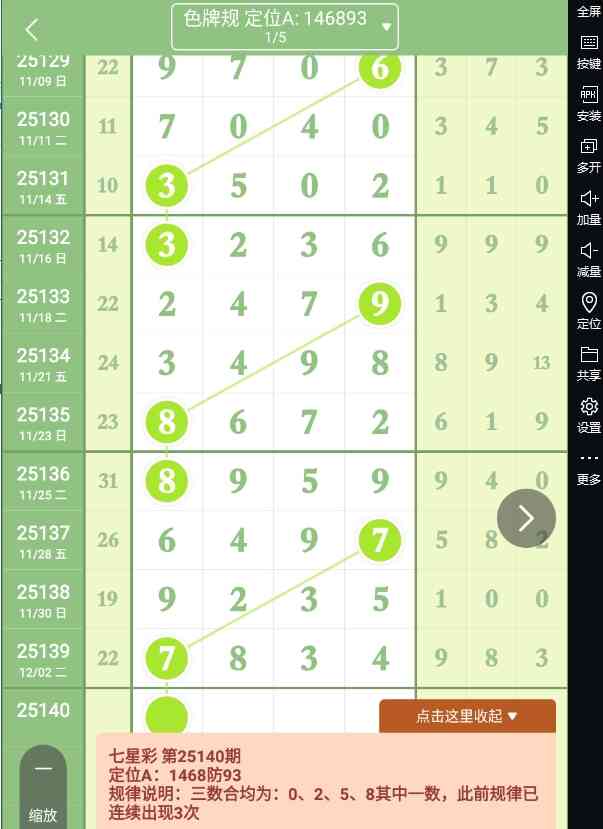Image resolution: width=603 pixels, height=829 pixels.
Task: Increase volume with 加量
Action: (x=589, y=207)
